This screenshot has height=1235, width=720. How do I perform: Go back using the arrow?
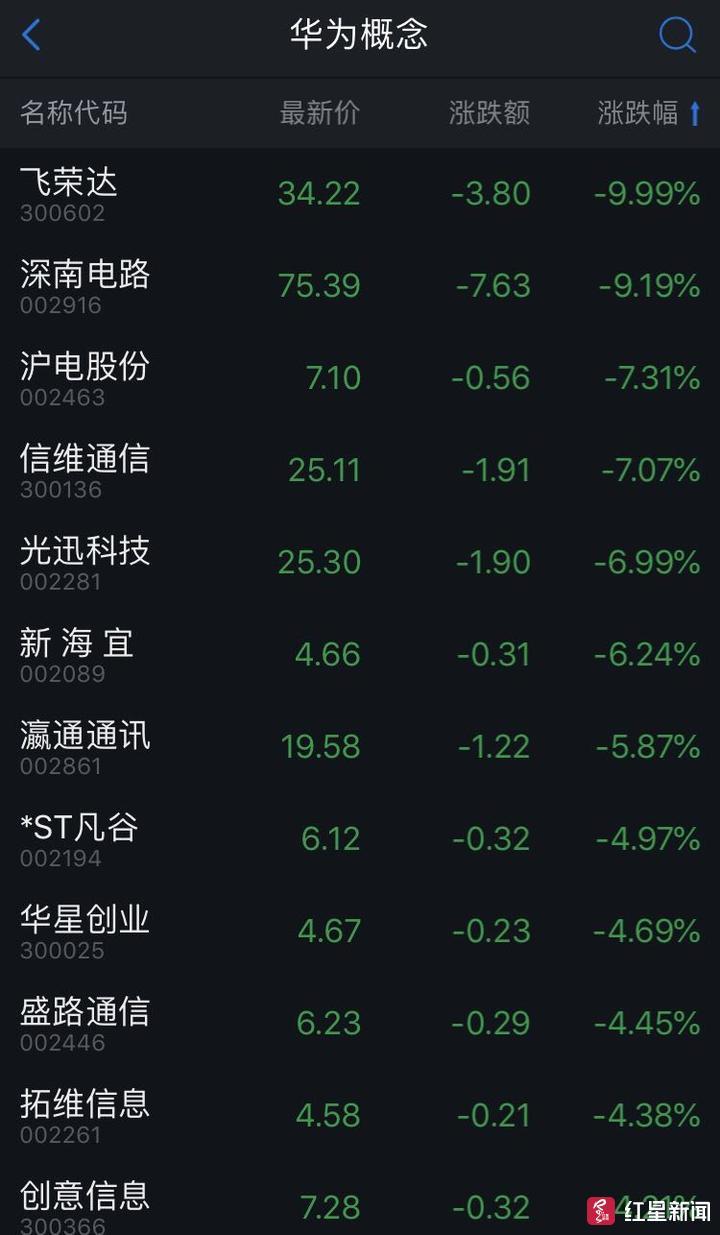[x=31, y=36]
